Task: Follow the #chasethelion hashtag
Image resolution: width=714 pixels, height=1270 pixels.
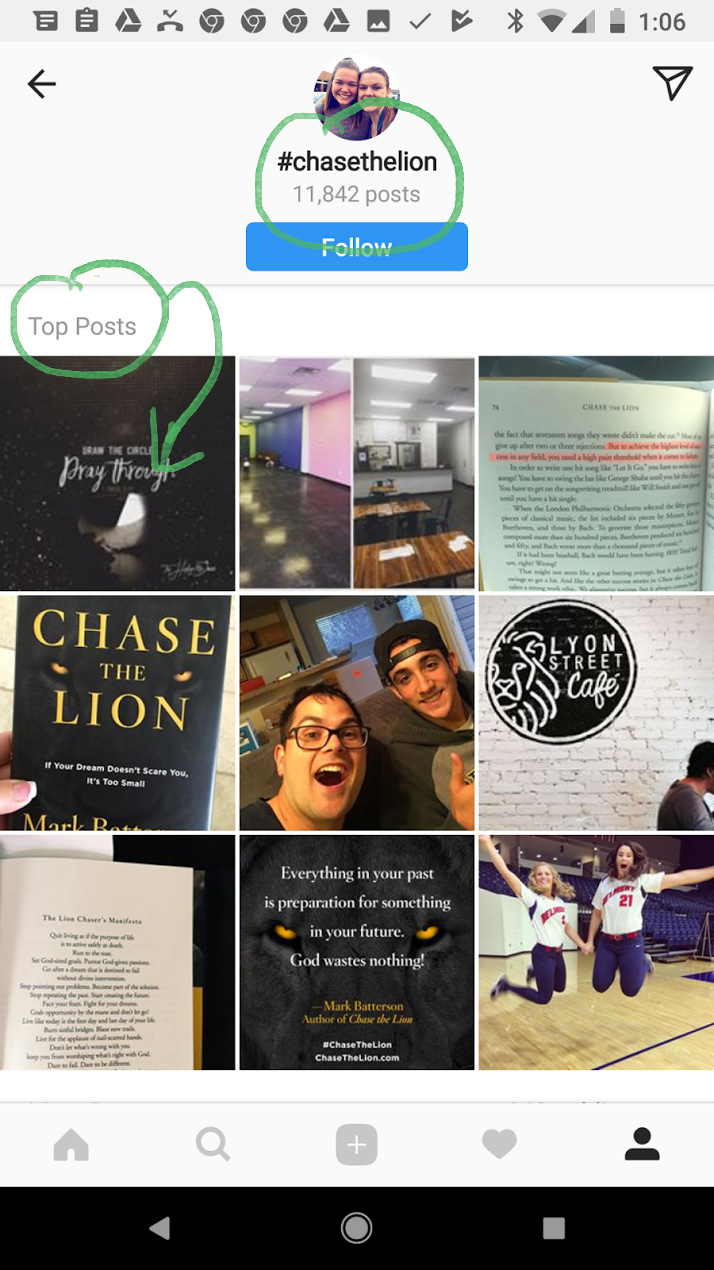Action: coord(356,247)
